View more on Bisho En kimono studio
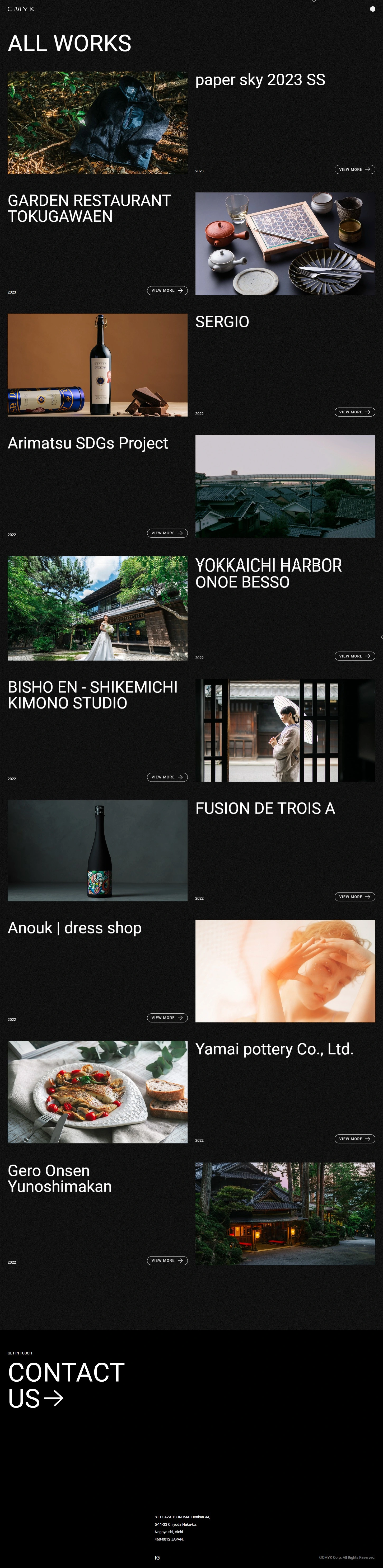Viewport: 383px width, 1568px height. point(167,777)
